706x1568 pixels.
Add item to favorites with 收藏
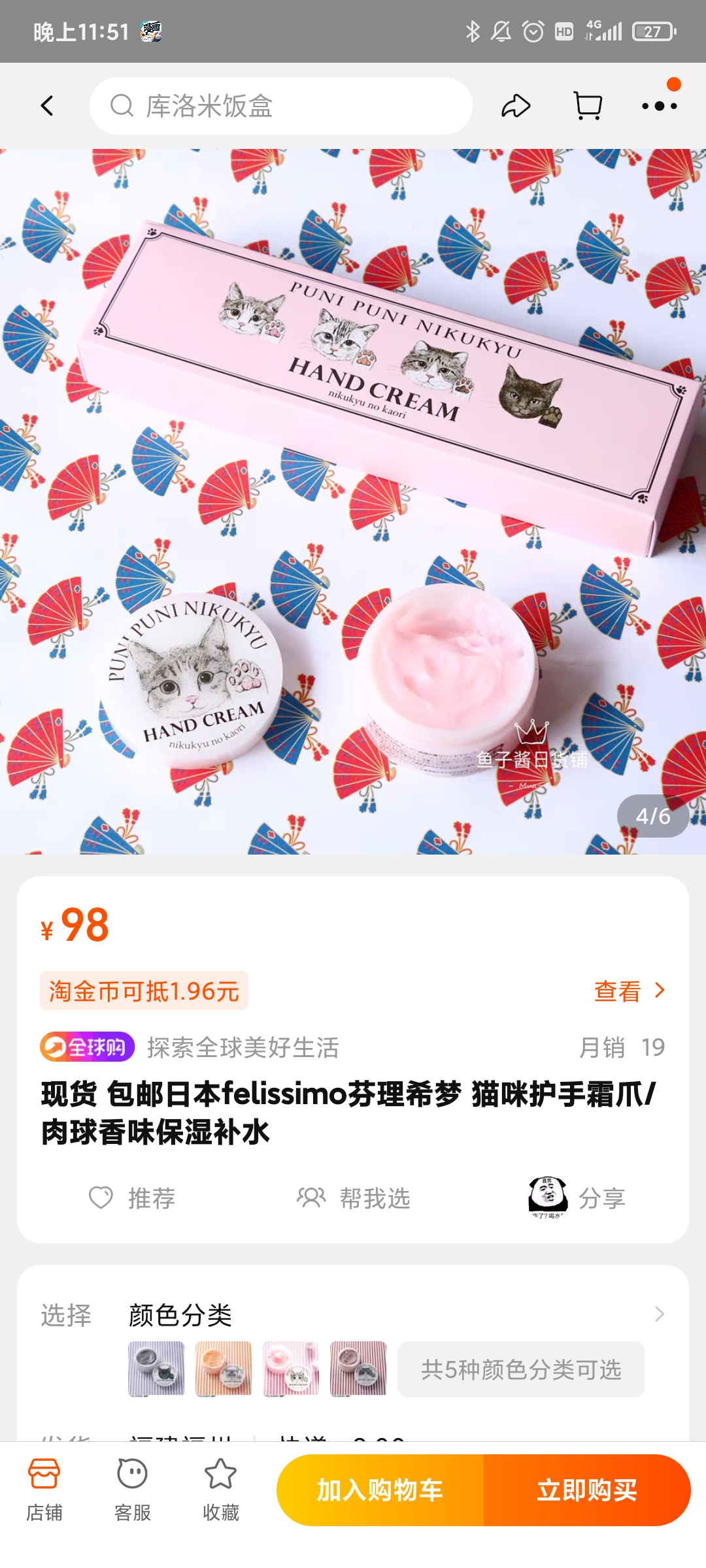[x=221, y=1490]
